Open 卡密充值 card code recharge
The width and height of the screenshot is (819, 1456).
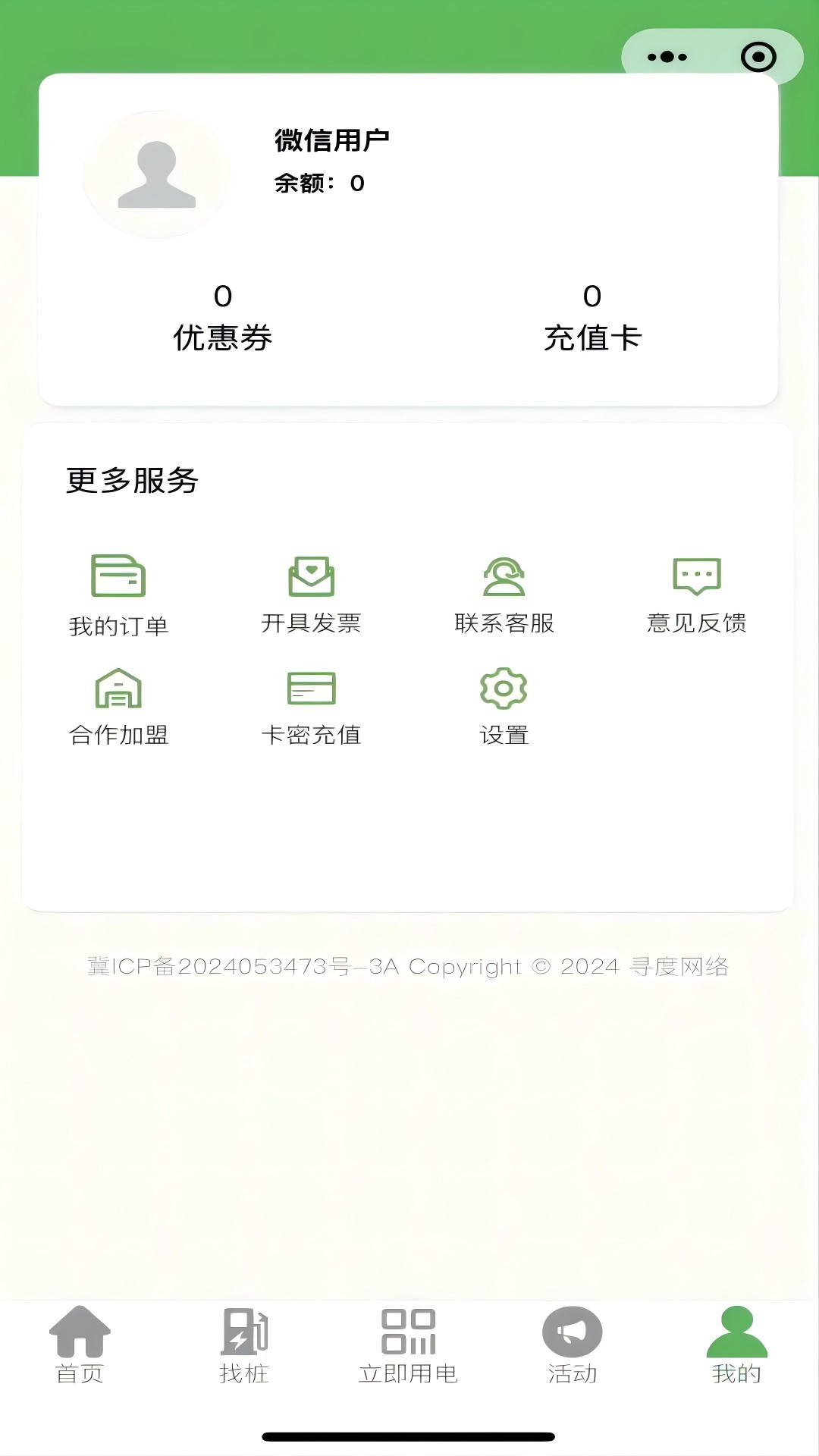311,707
